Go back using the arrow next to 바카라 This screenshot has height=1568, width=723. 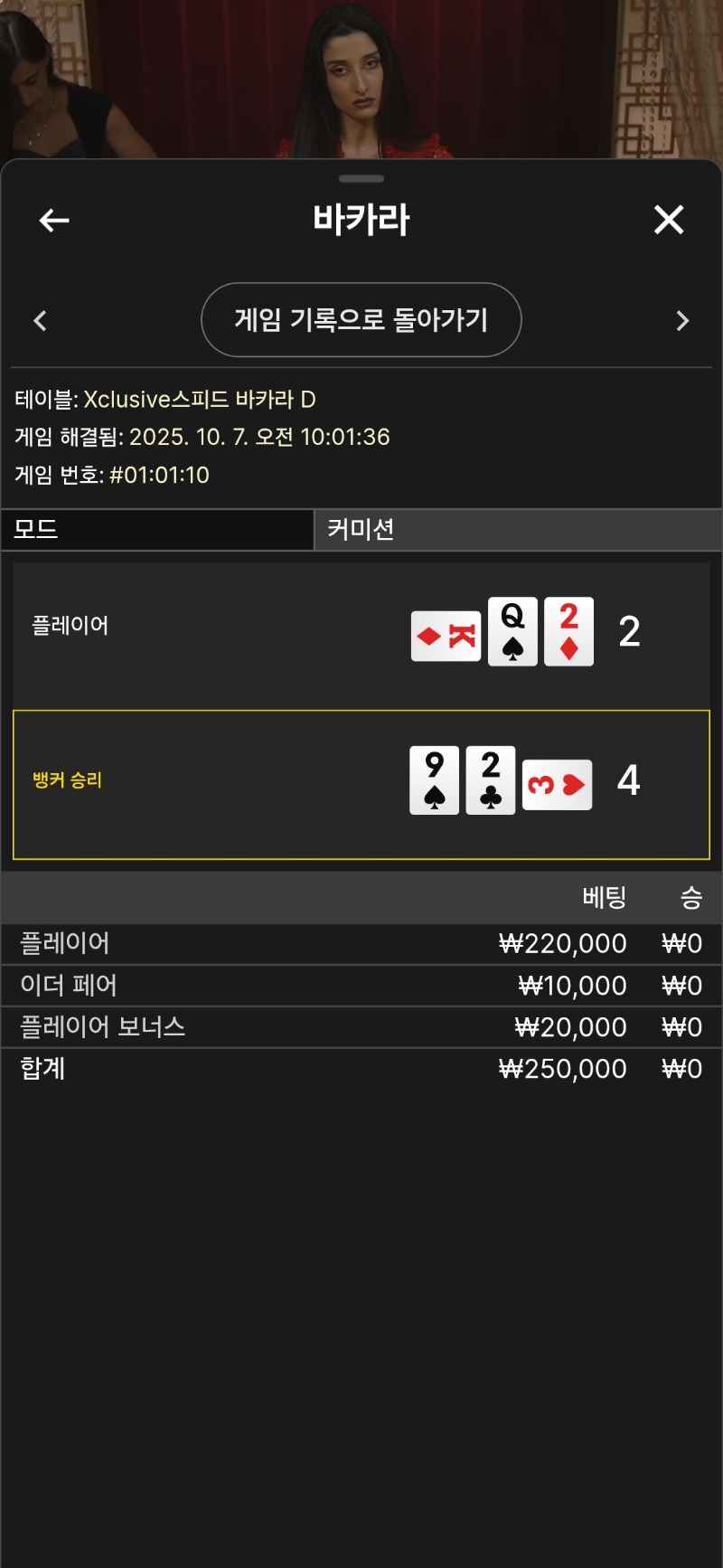(54, 220)
